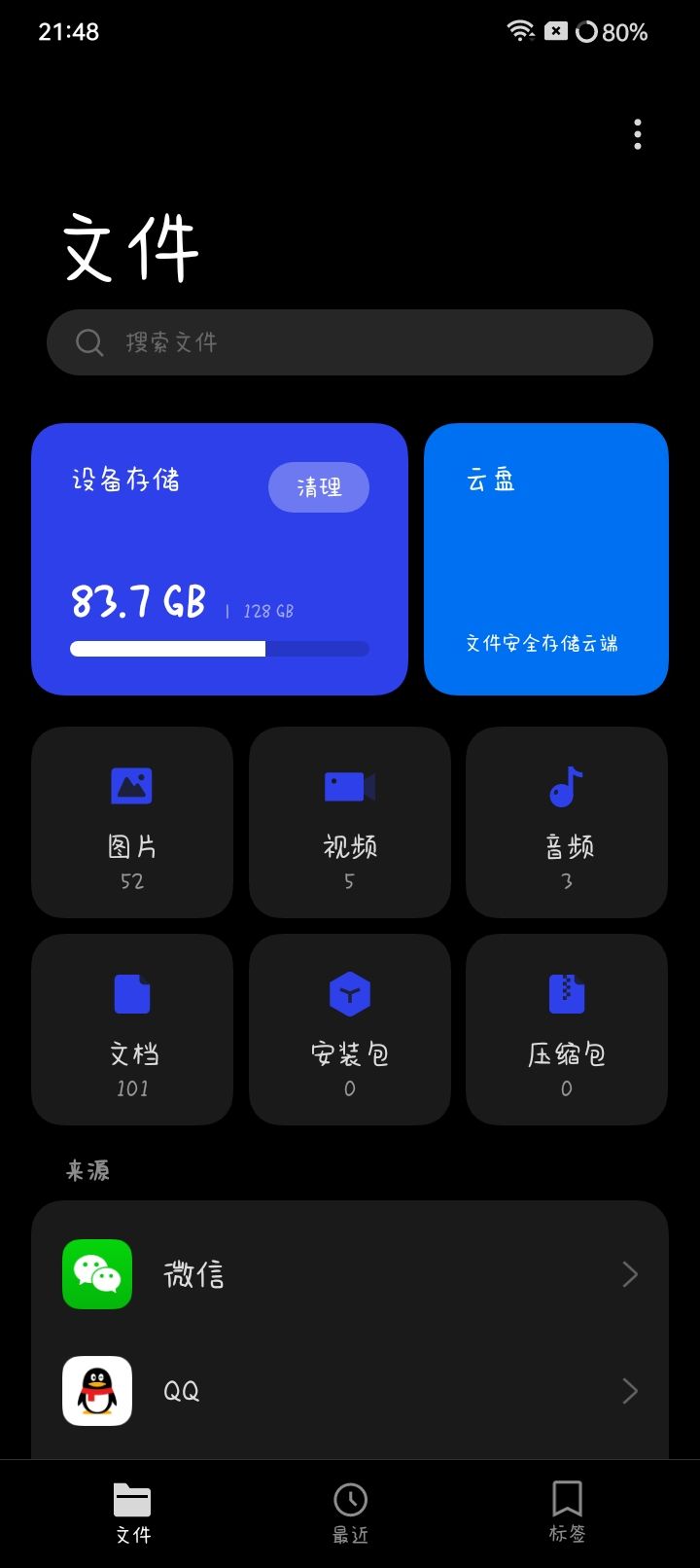Viewport: 700px width, 1568px height.
Task: Open the 图片 pictures category
Action: pyautogui.click(x=132, y=822)
